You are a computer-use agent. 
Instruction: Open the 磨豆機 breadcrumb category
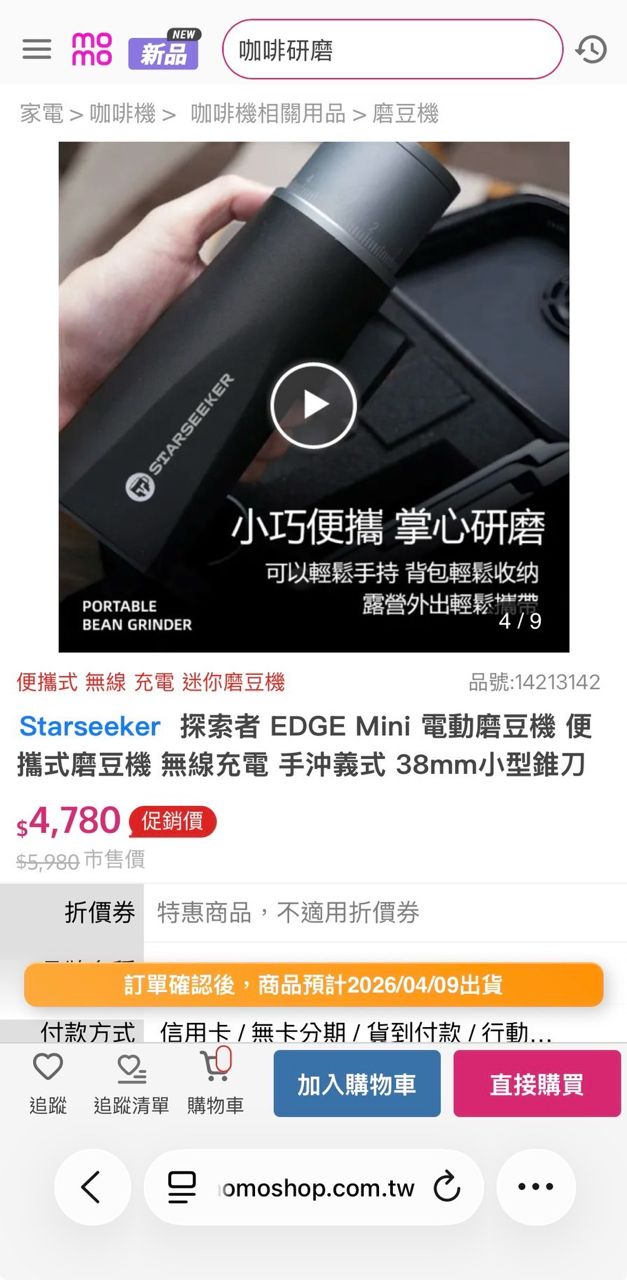tap(405, 114)
